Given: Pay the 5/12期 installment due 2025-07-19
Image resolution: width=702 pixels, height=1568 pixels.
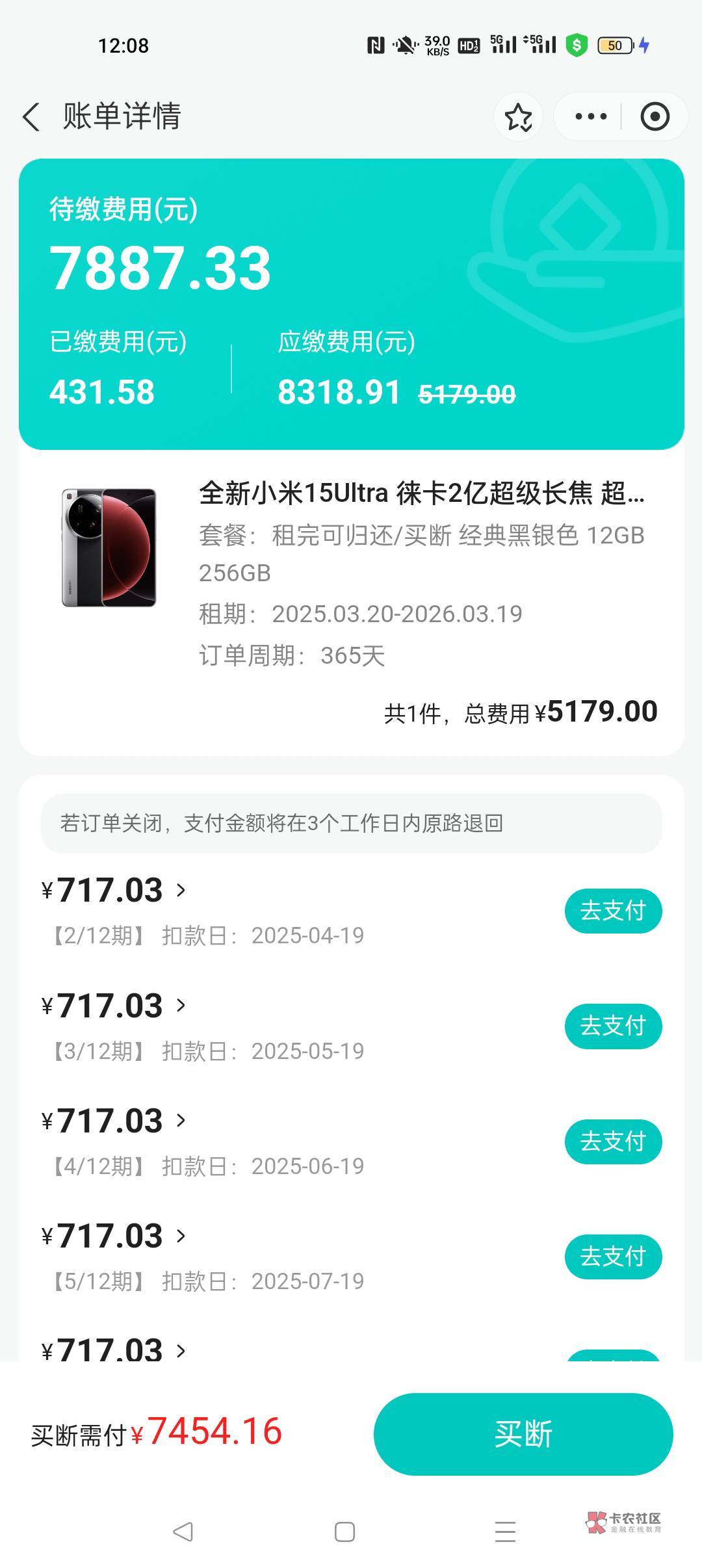Looking at the screenshot, I should (x=612, y=1257).
